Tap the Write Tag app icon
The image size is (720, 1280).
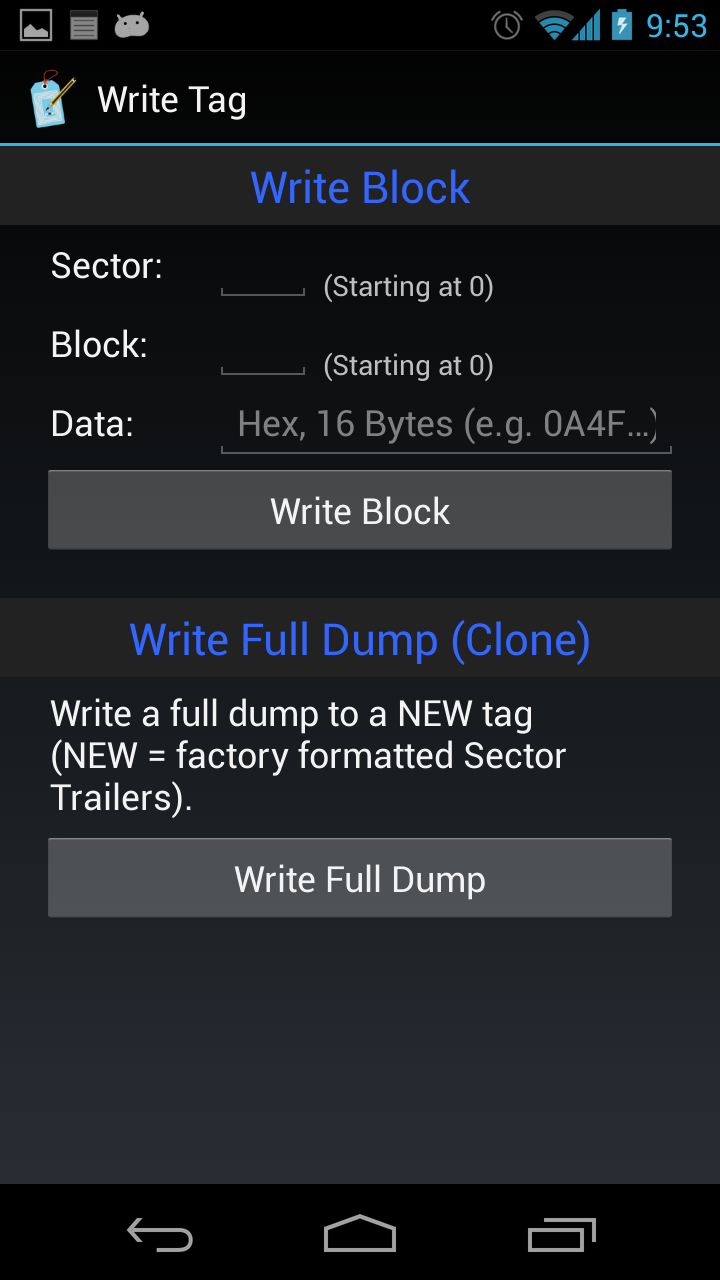52,99
